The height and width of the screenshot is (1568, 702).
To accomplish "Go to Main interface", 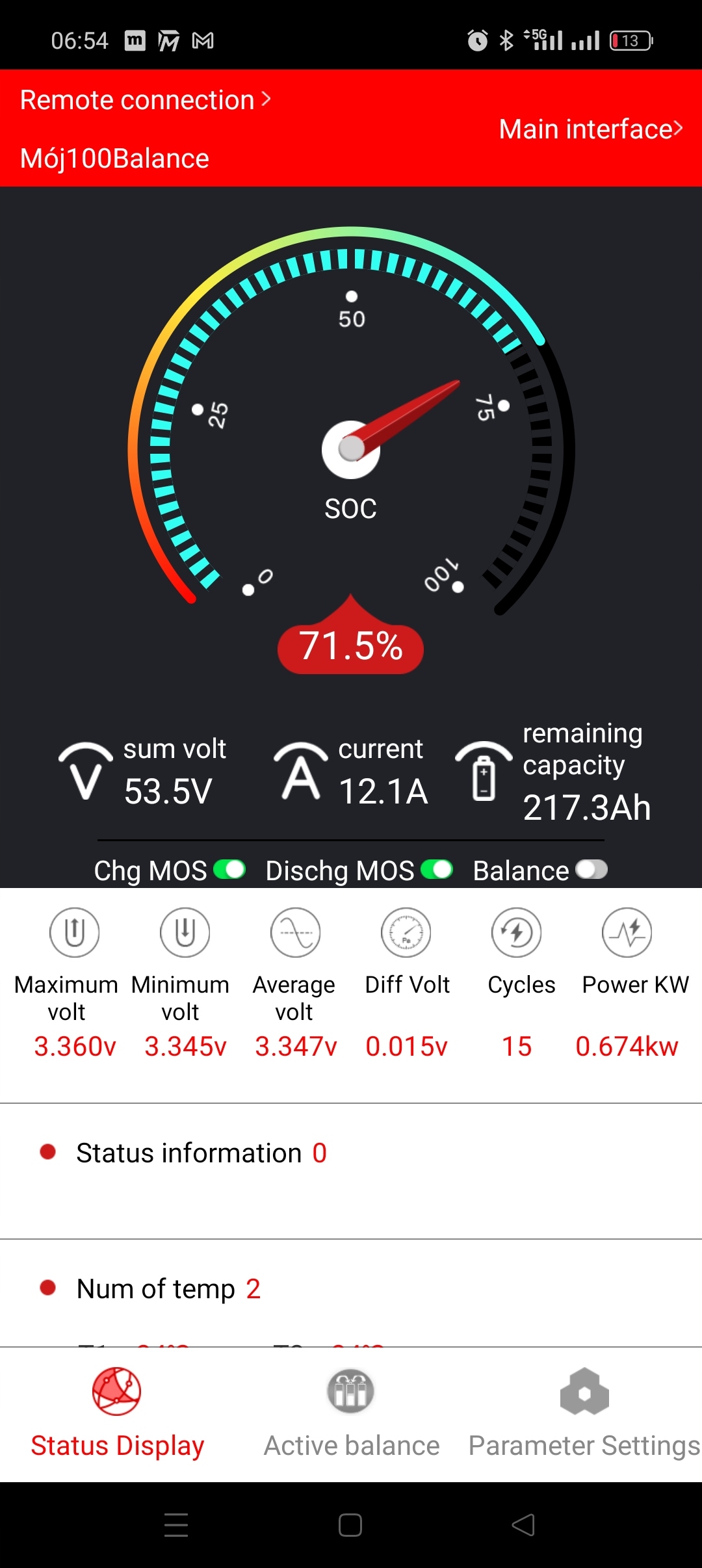I will tap(590, 129).
